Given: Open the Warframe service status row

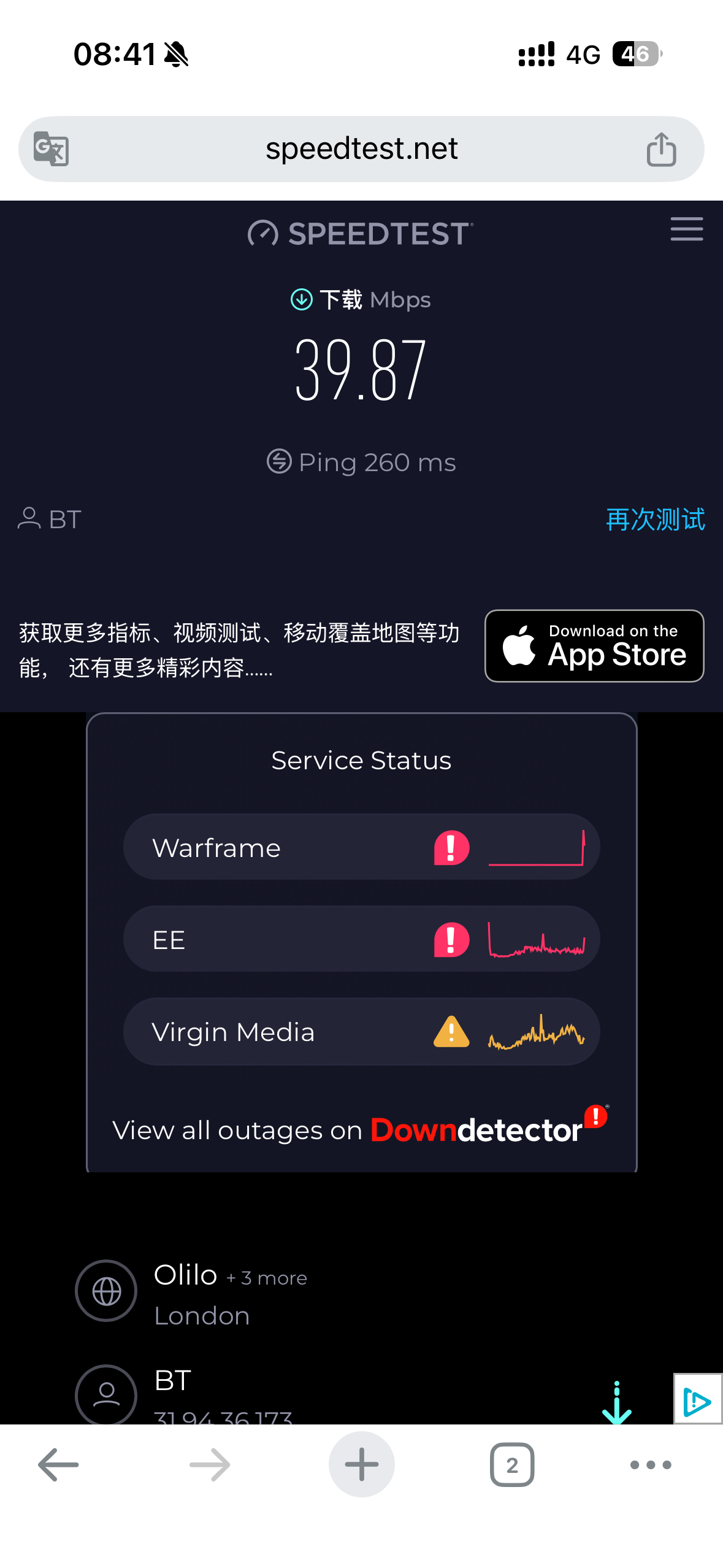Looking at the screenshot, I should 361,847.
